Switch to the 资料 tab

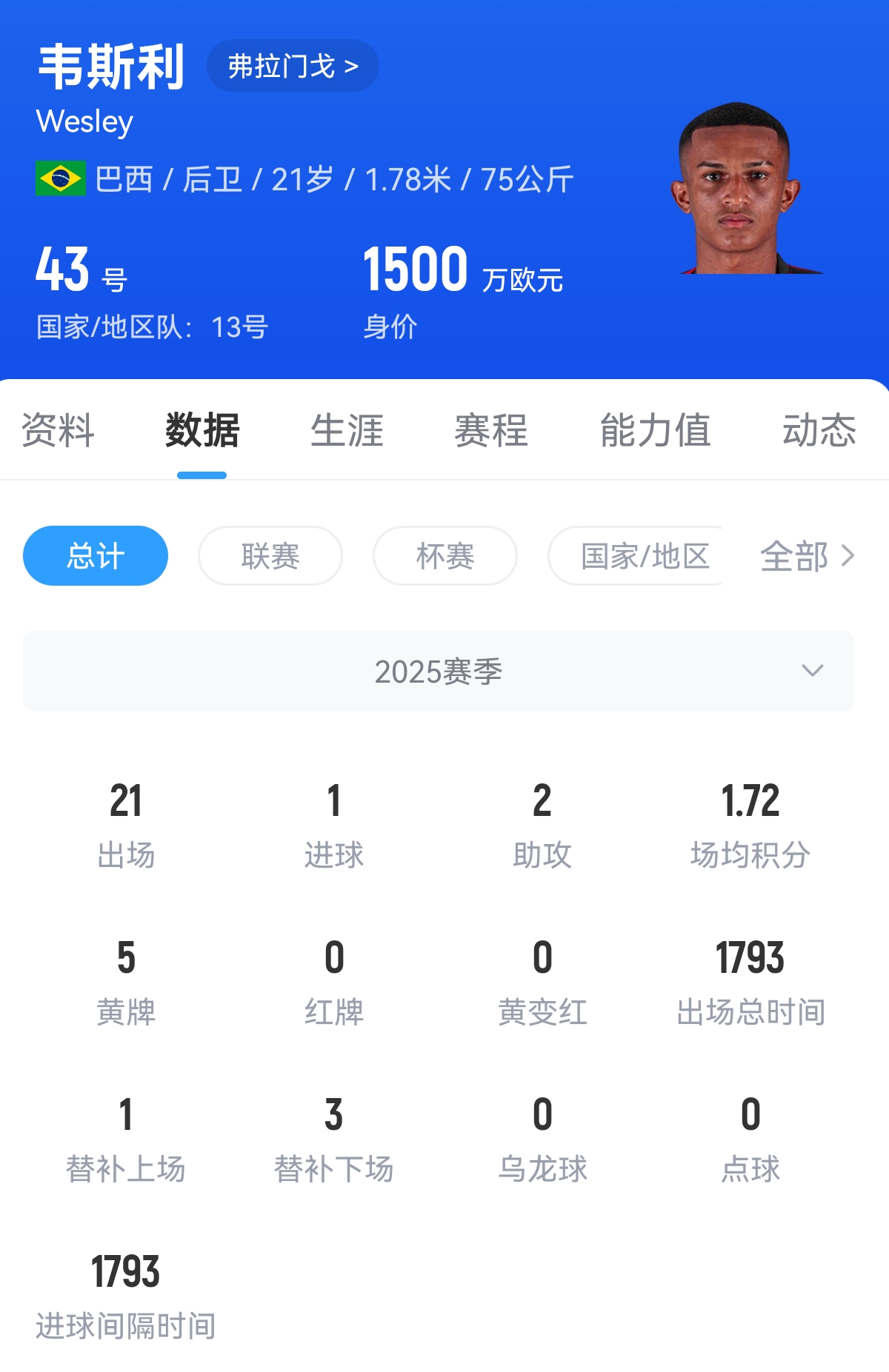[x=58, y=430]
